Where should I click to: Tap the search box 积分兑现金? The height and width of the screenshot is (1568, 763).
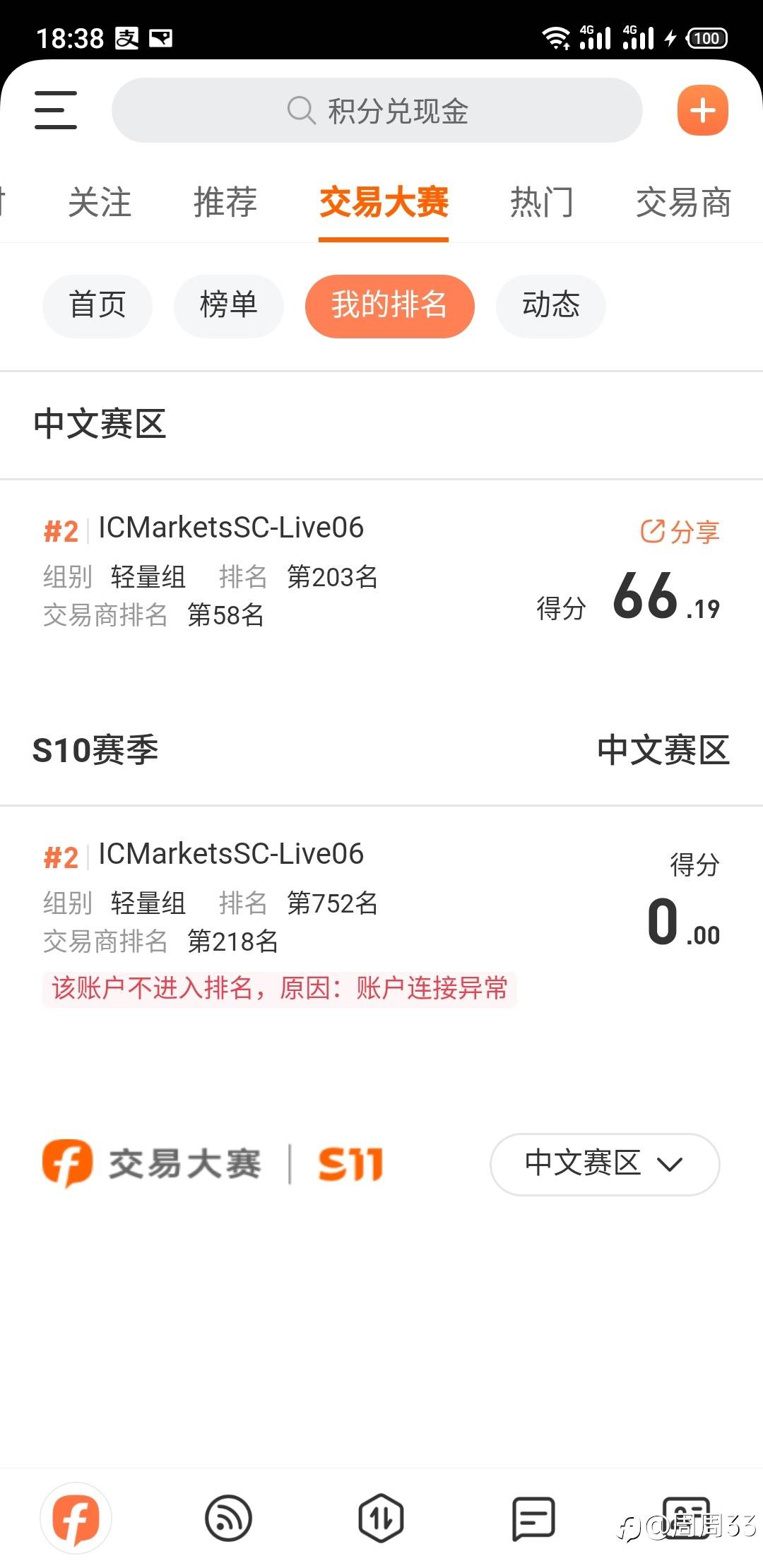point(377,110)
